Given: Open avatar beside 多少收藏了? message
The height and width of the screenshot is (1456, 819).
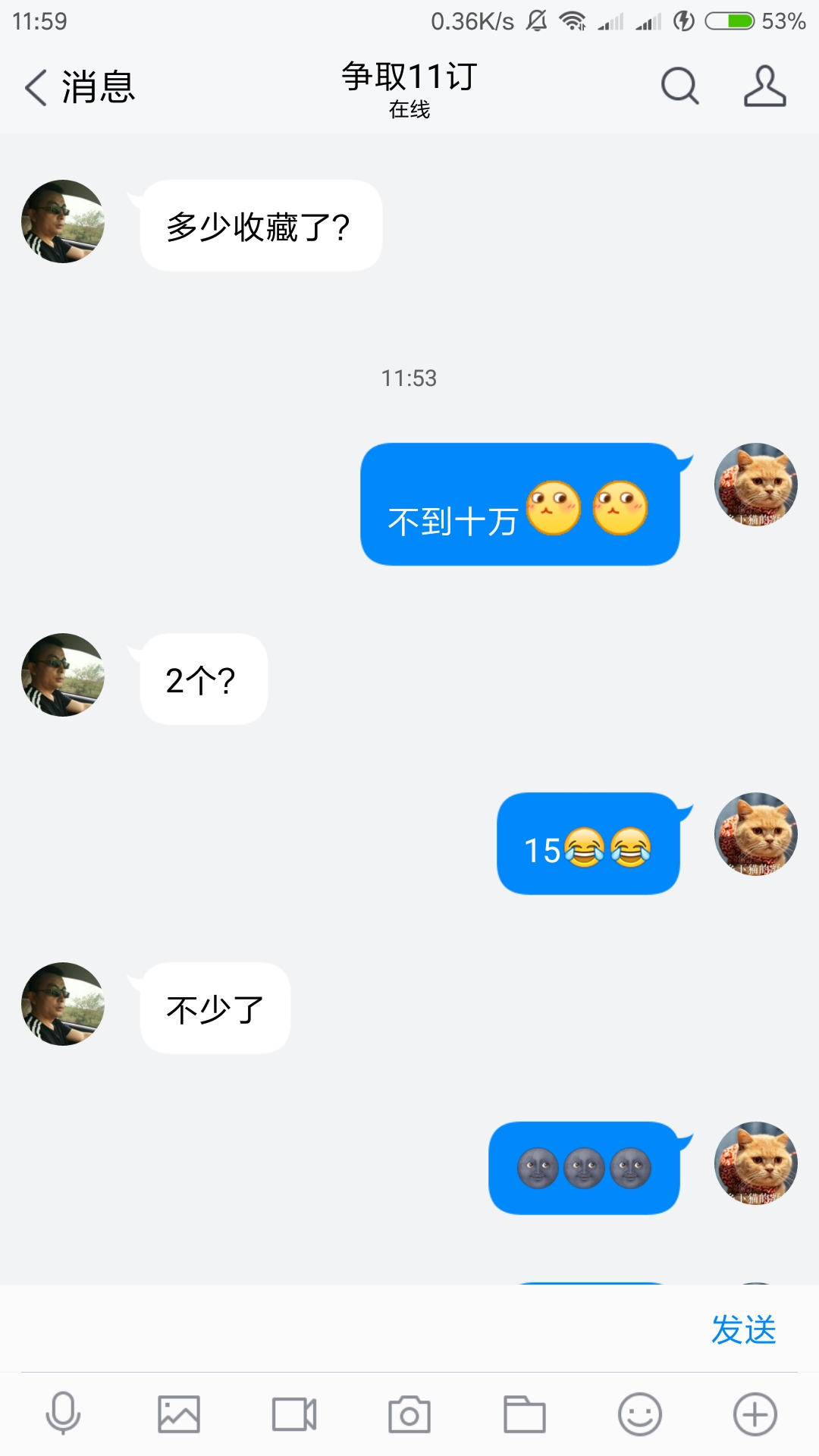Looking at the screenshot, I should click(x=63, y=221).
